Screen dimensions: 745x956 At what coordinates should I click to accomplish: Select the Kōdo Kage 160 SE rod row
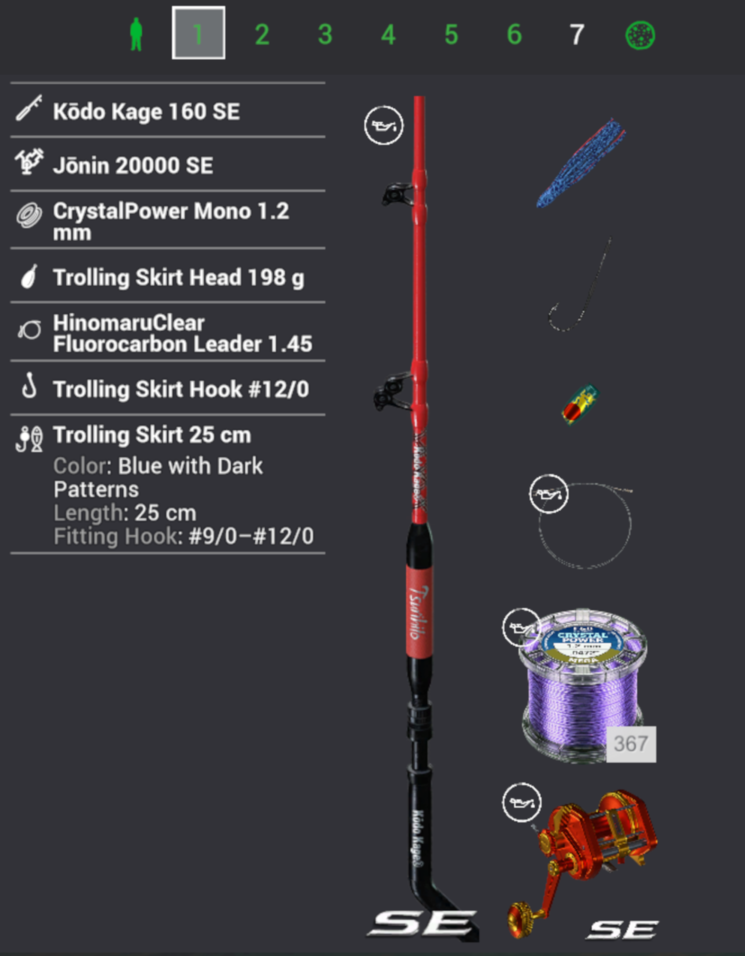point(168,111)
